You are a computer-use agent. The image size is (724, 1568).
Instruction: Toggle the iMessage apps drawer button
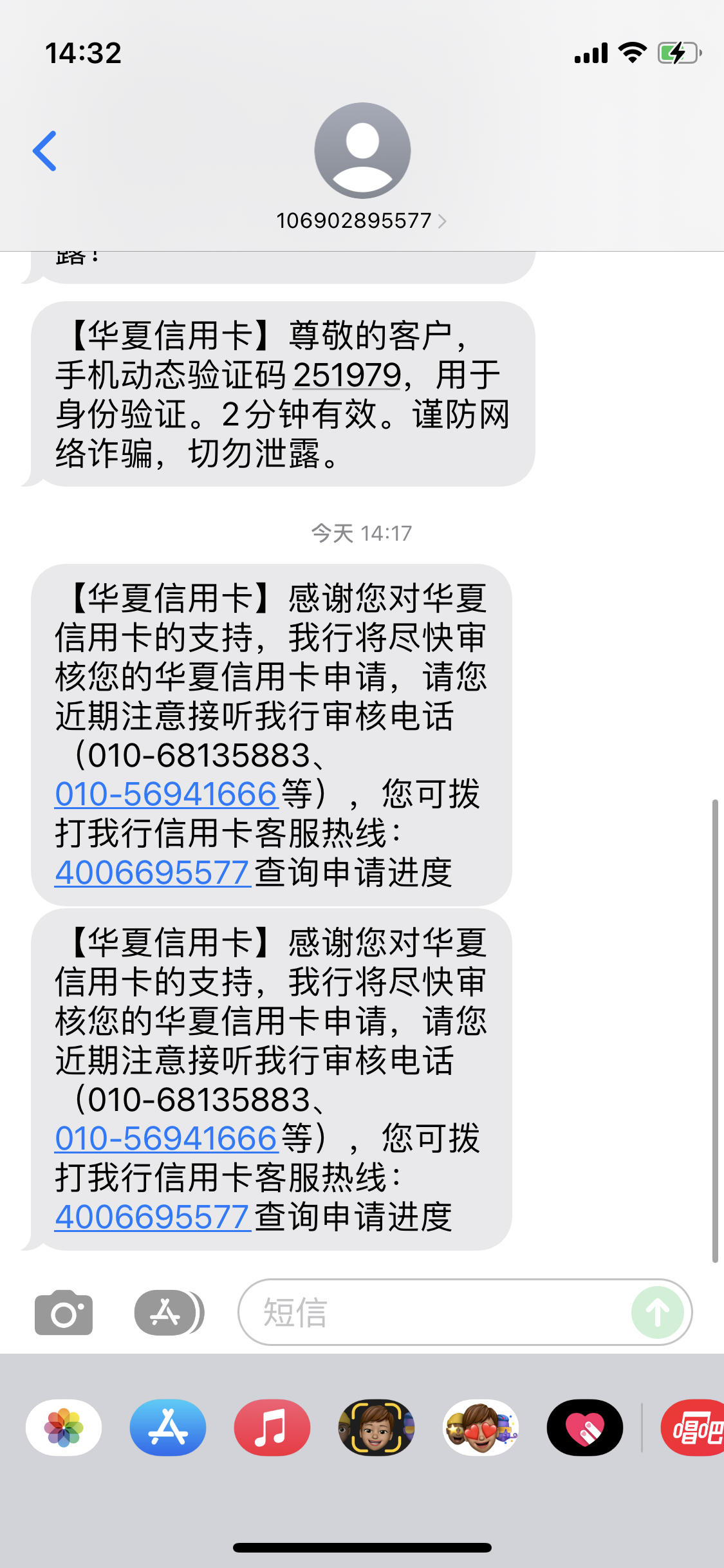coord(168,1312)
